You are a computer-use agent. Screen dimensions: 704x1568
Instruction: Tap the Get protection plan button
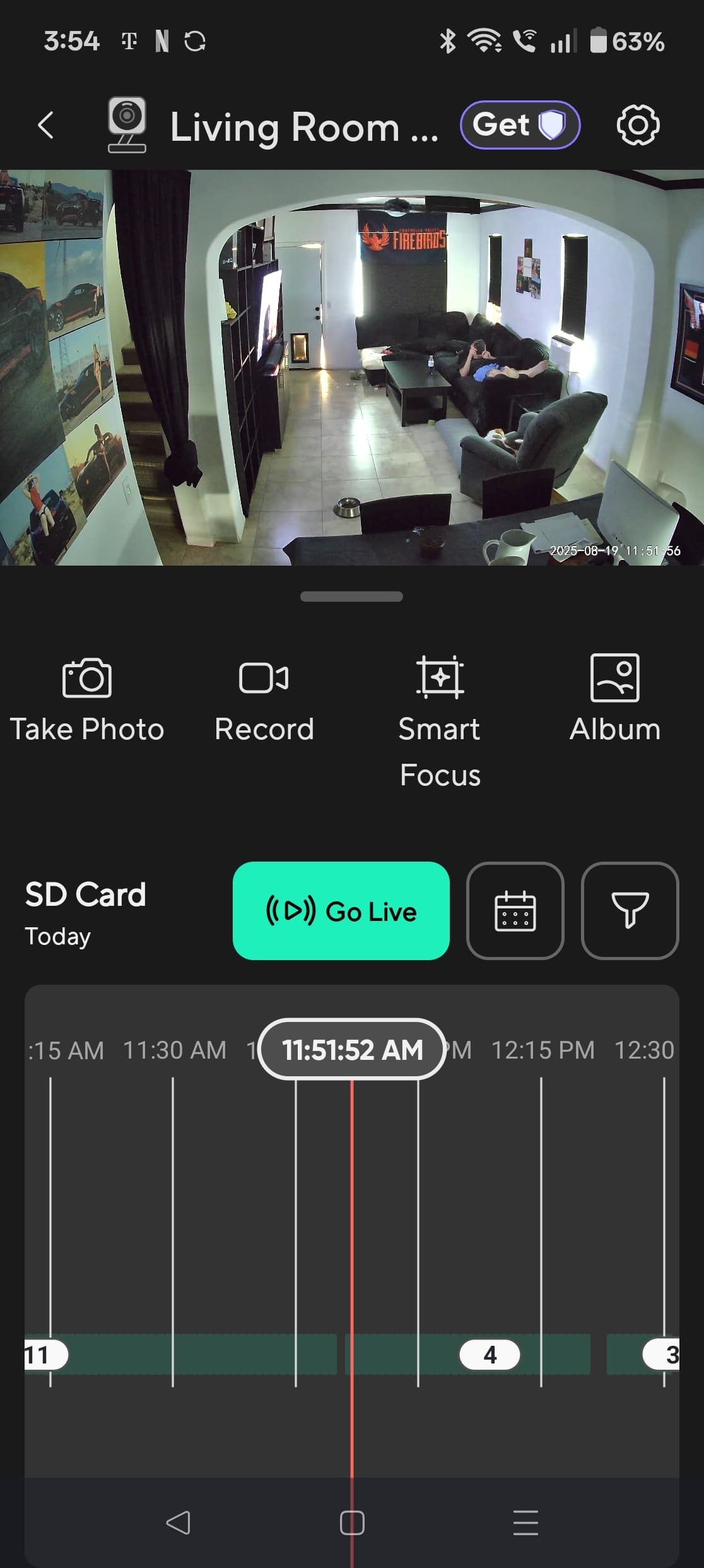pyautogui.click(x=520, y=125)
